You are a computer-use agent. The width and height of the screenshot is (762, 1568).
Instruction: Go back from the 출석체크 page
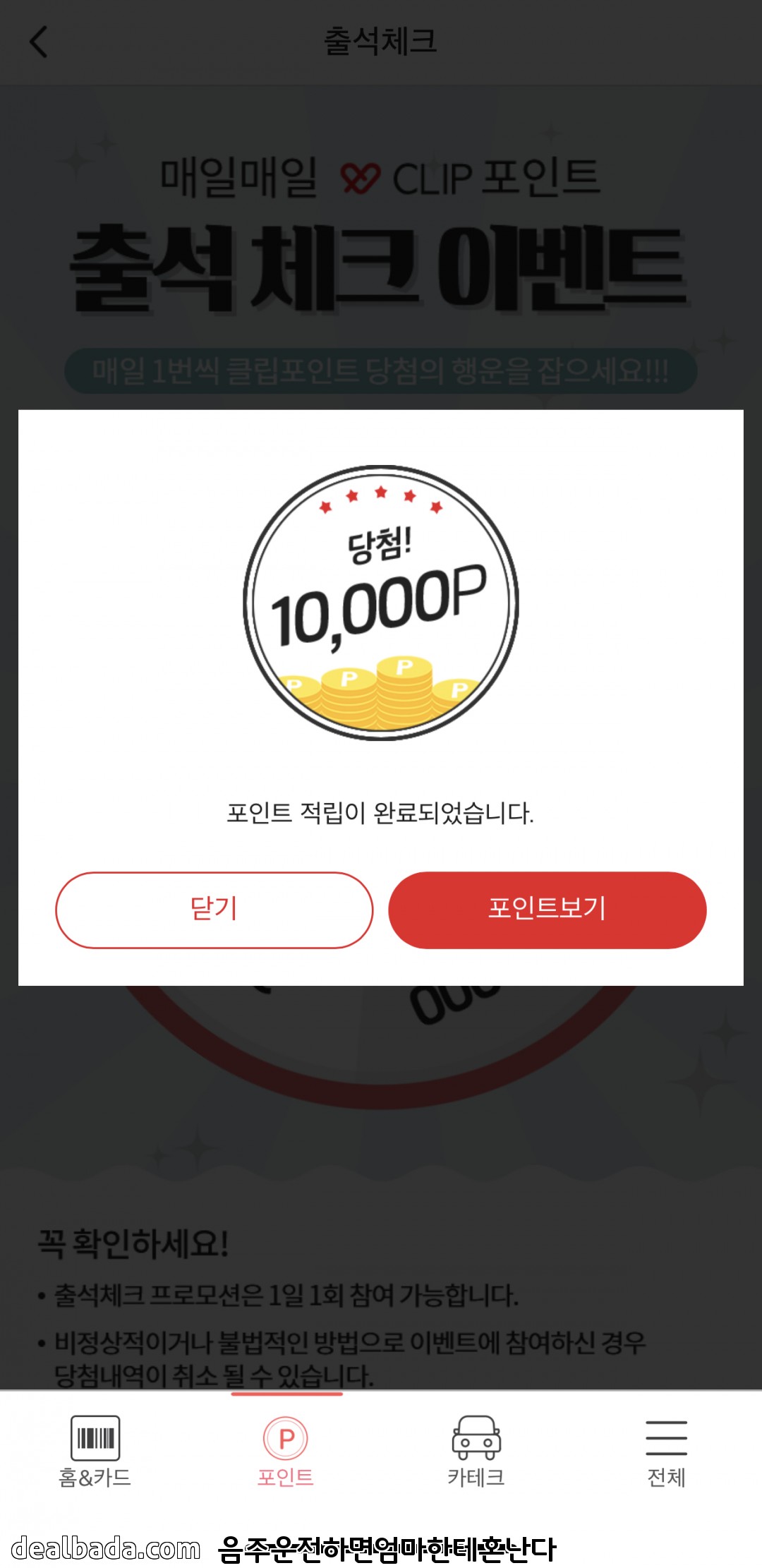coord(39,42)
